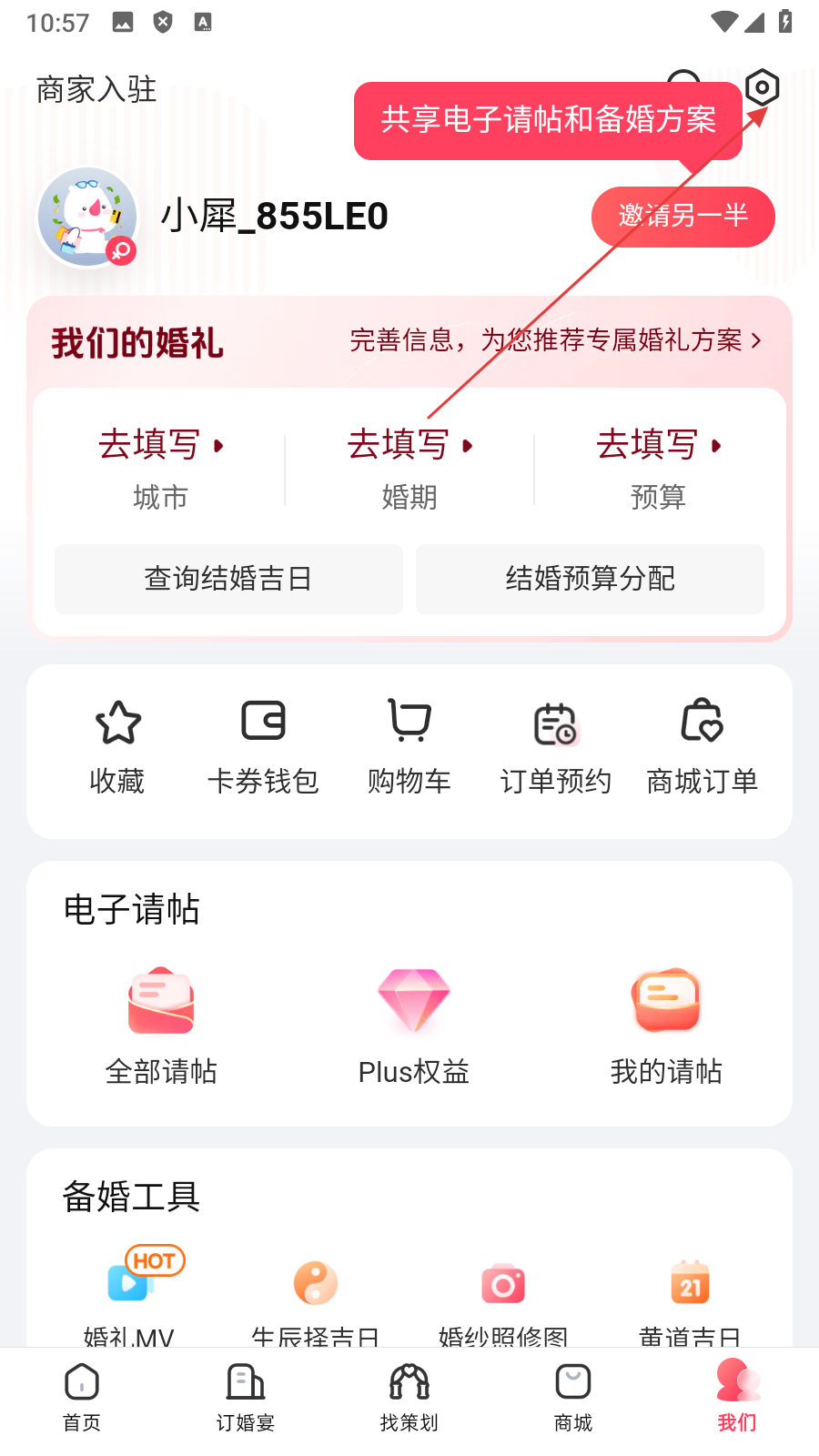The width and height of the screenshot is (819, 1456).
Task: Open Plus权益 benefits
Action: coord(414,1026)
